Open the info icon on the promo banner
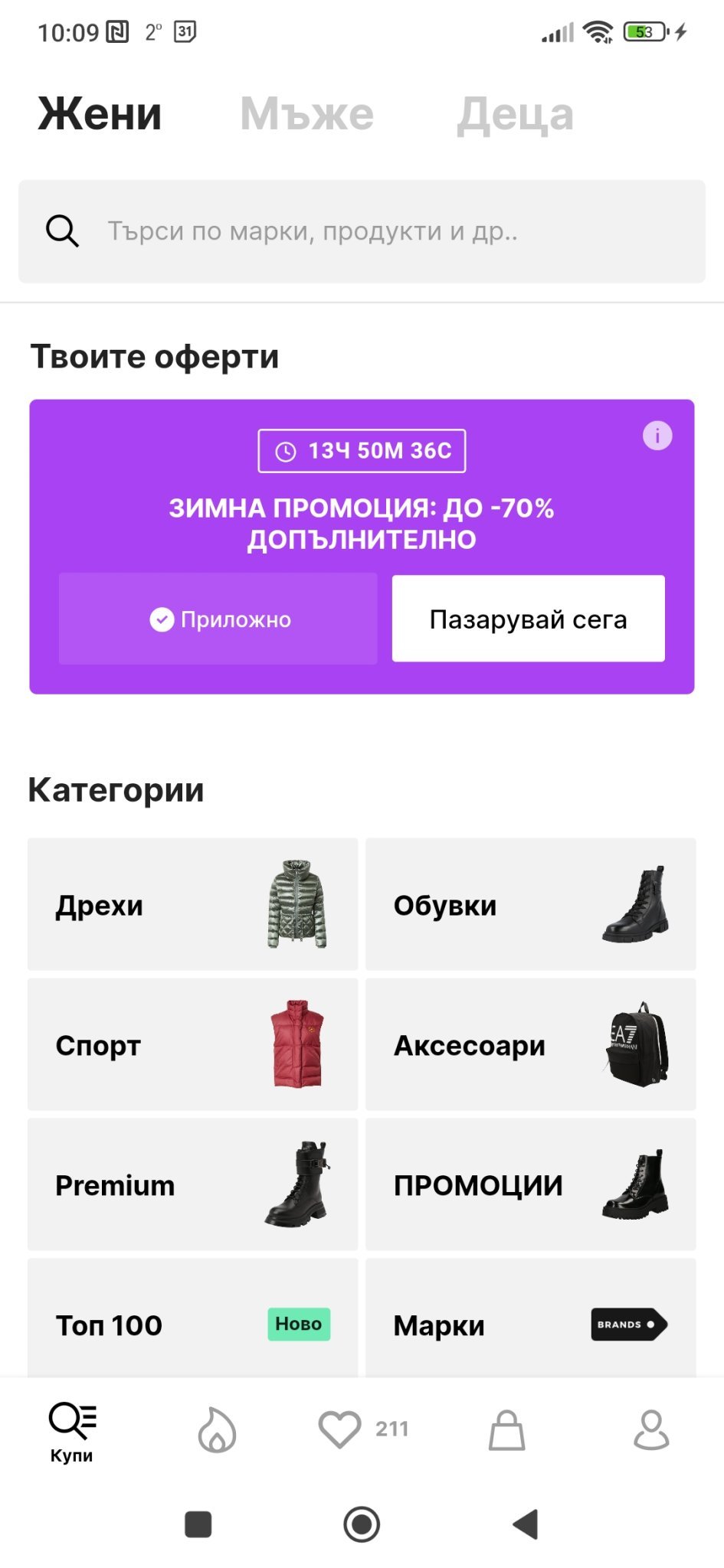Viewport: 724px width, 1568px height. (657, 436)
